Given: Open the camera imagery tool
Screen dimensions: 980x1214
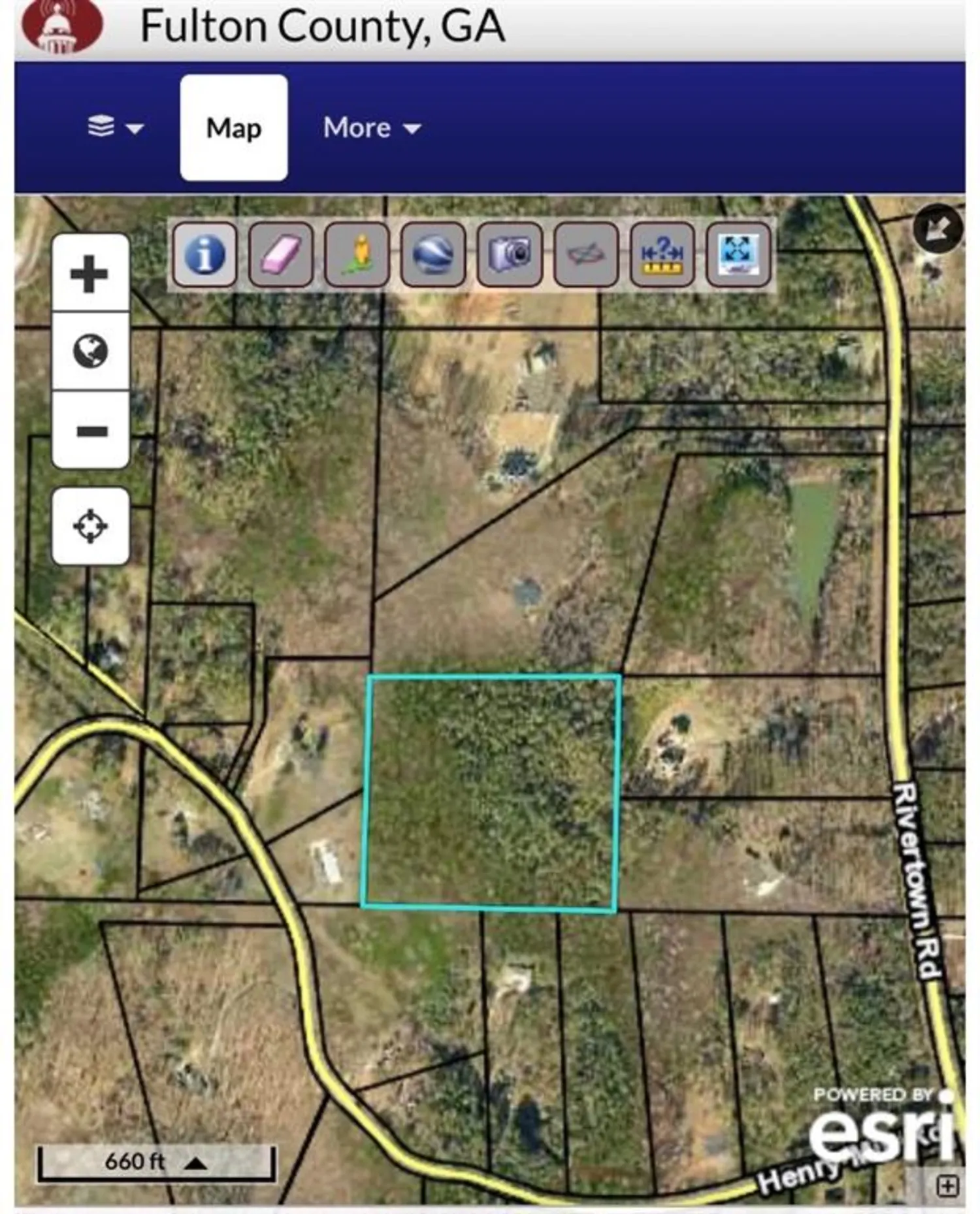Looking at the screenshot, I should (x=510, y=254).
